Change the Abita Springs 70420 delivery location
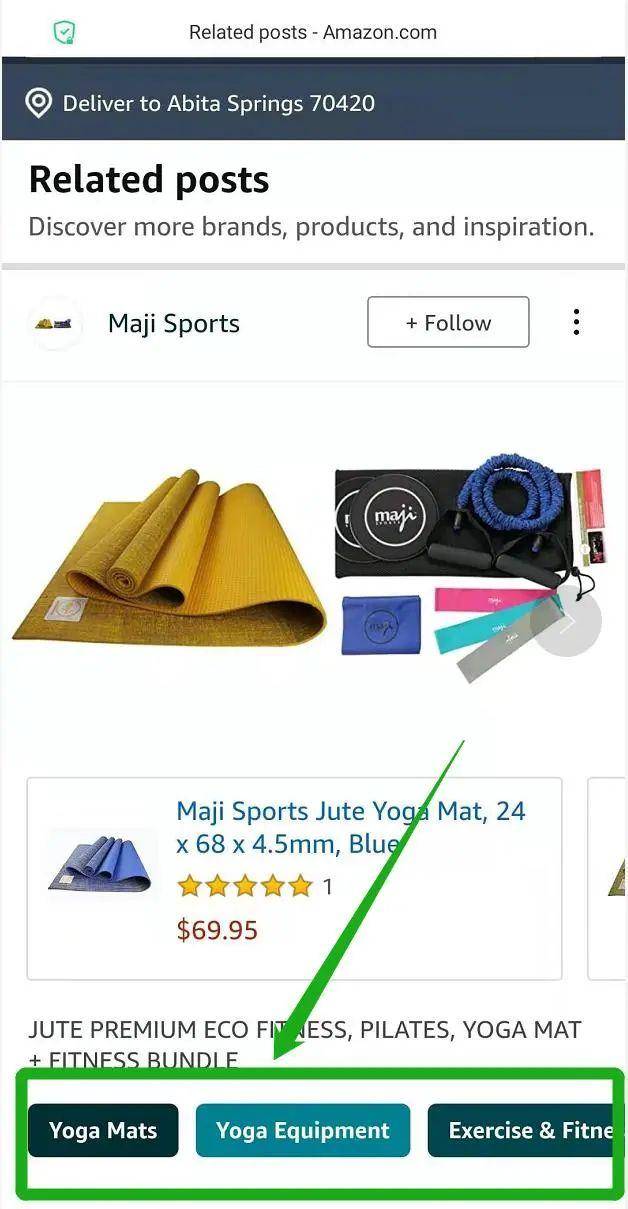 (x=218, y=103)
